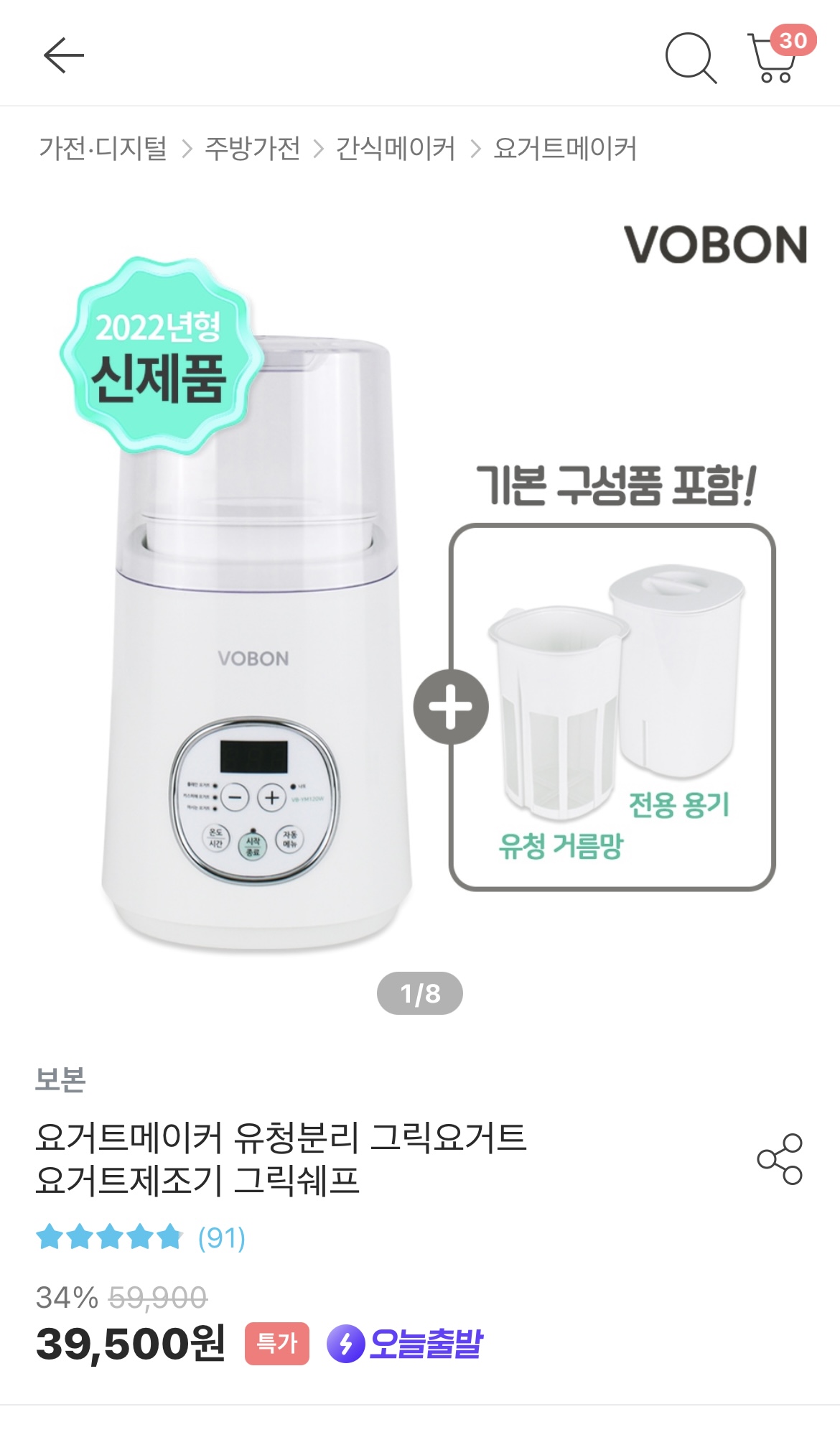Open the shopping cart with 30 items
The image size is (840, 1440).
click(x=772, y=56)
